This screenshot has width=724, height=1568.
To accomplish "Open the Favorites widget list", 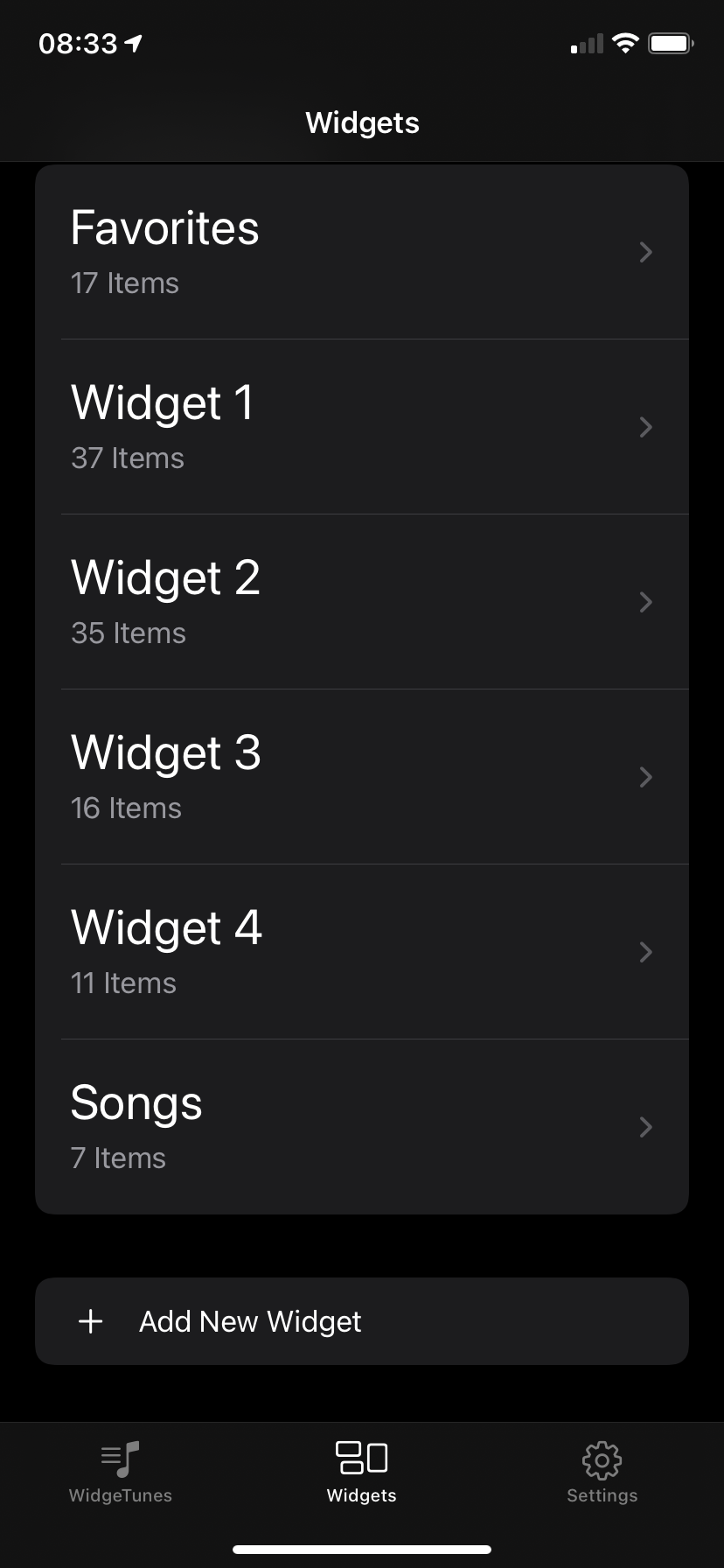I will (x=362, y=252).
